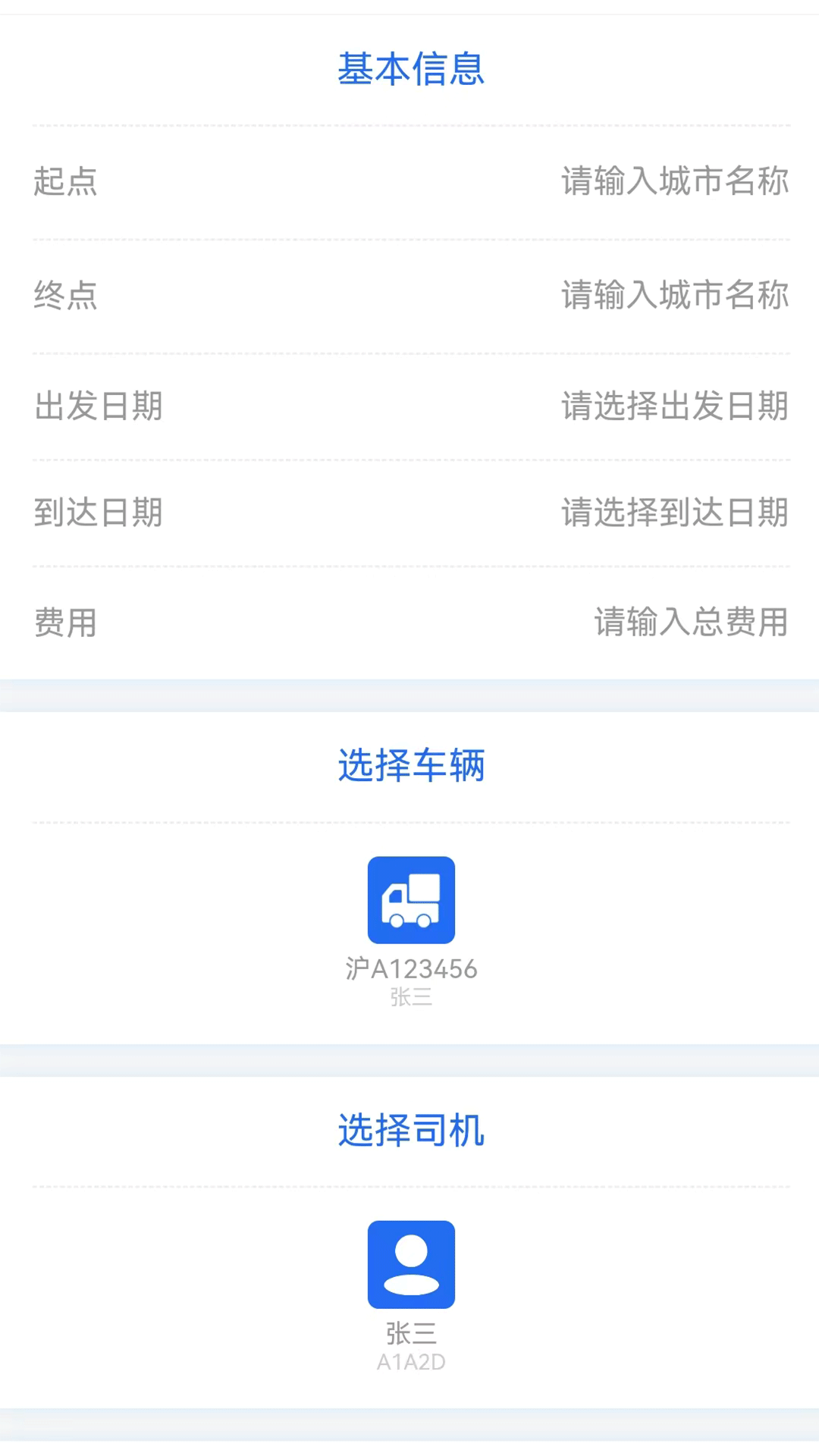Focus the 起点 city name input field

(x=675, y=182)
